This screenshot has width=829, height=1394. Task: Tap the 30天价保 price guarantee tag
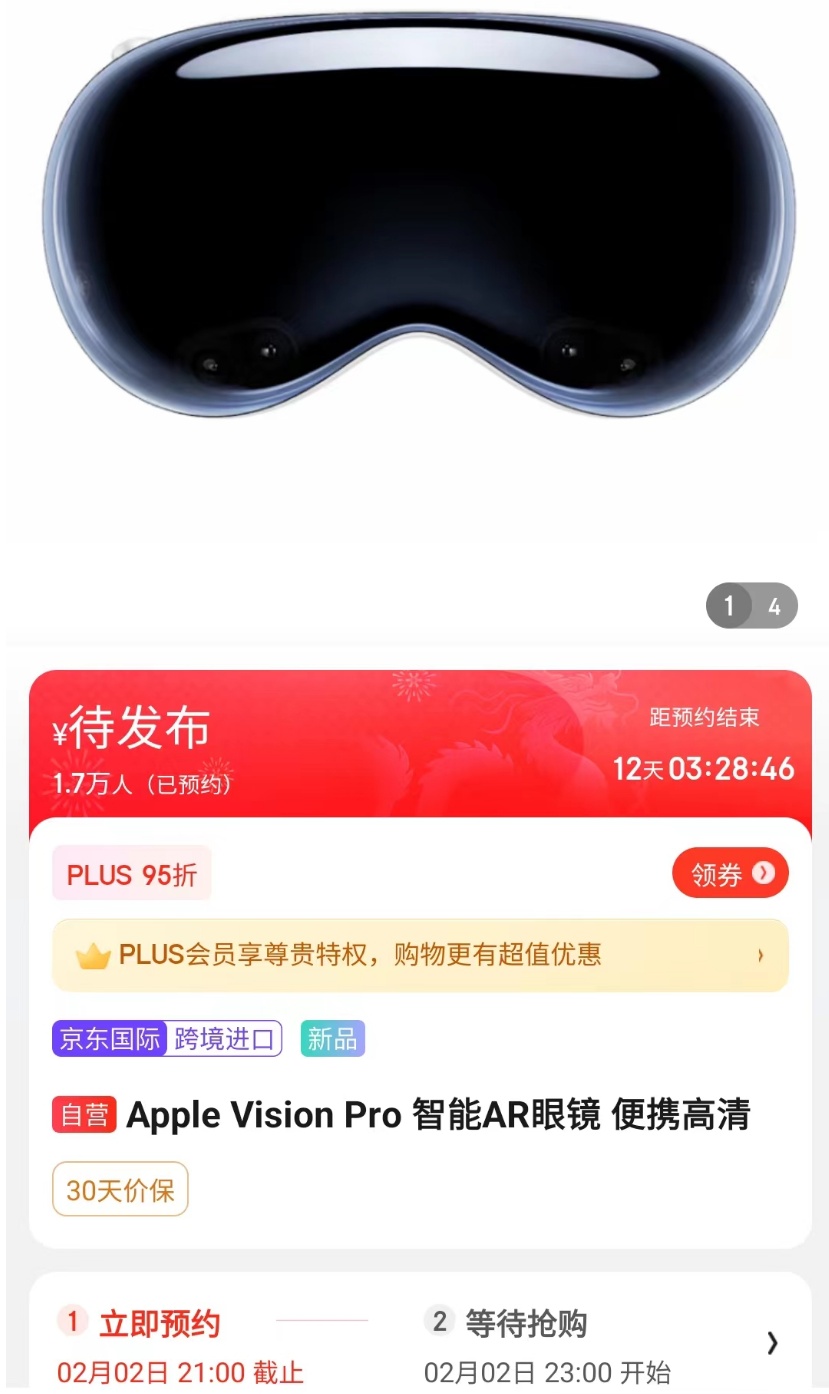(x=120, y=1190)
